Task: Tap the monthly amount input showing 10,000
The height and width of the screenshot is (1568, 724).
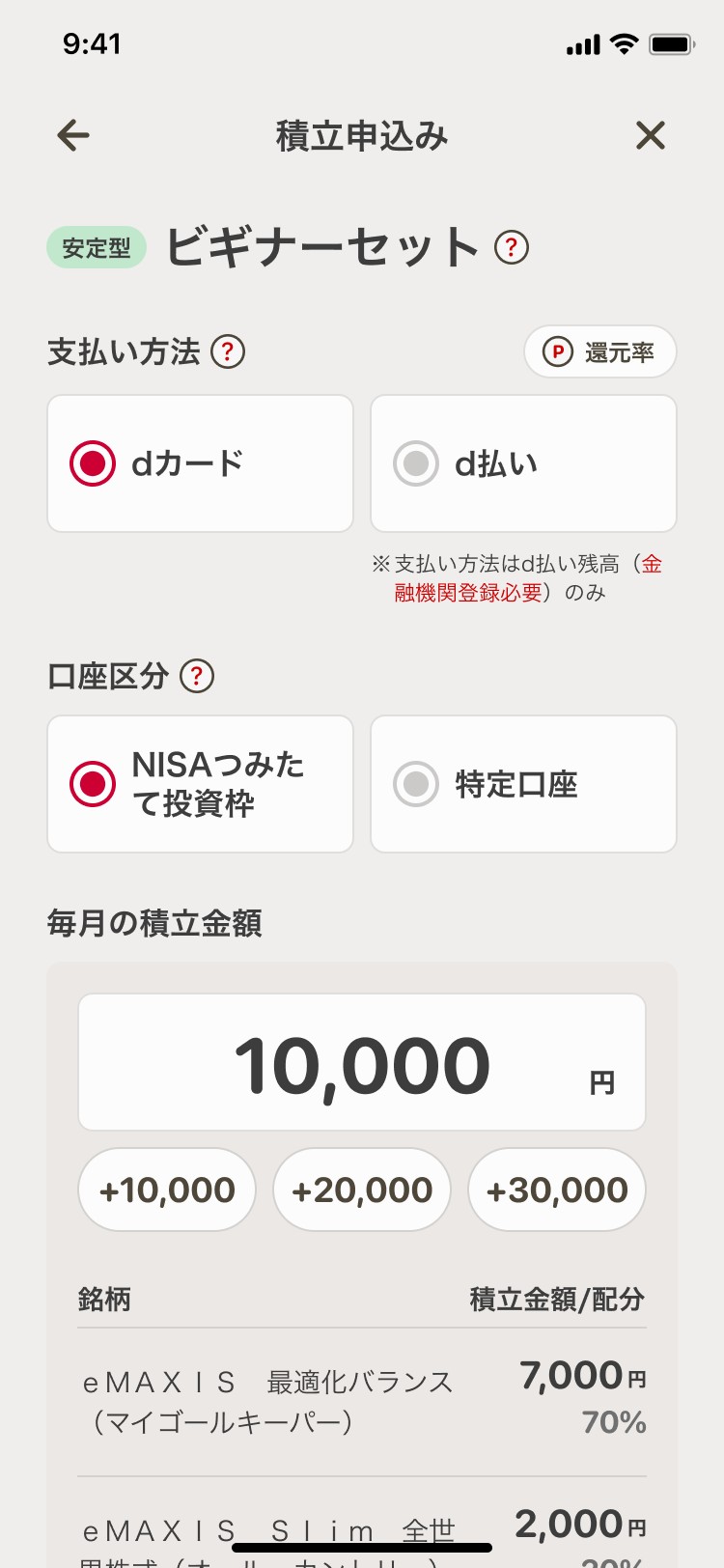Action: click(362, 1062)
